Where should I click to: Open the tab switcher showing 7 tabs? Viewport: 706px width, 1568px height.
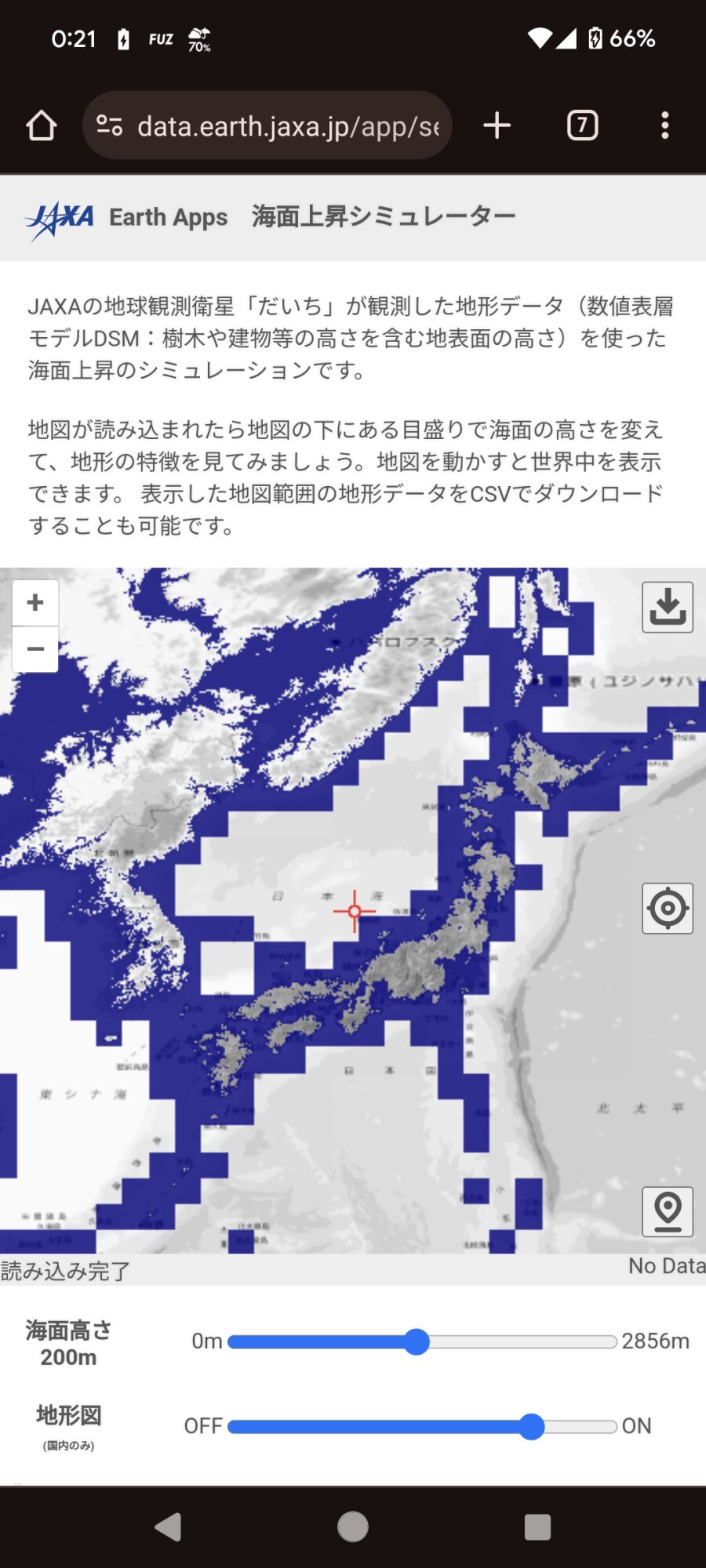tap(582, 125)
